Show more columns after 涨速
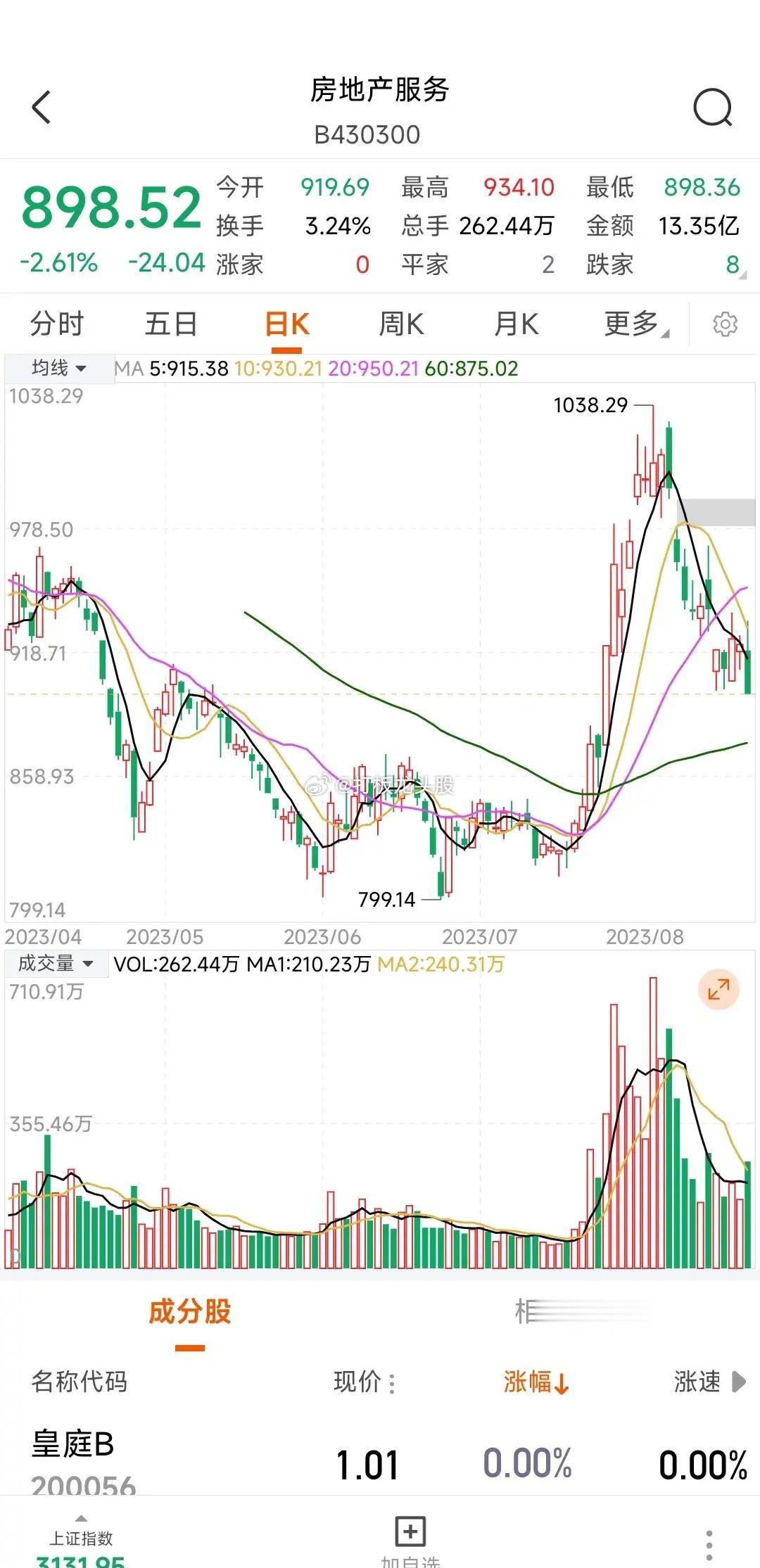The image size is (760, 1568). pos(738,1382)
